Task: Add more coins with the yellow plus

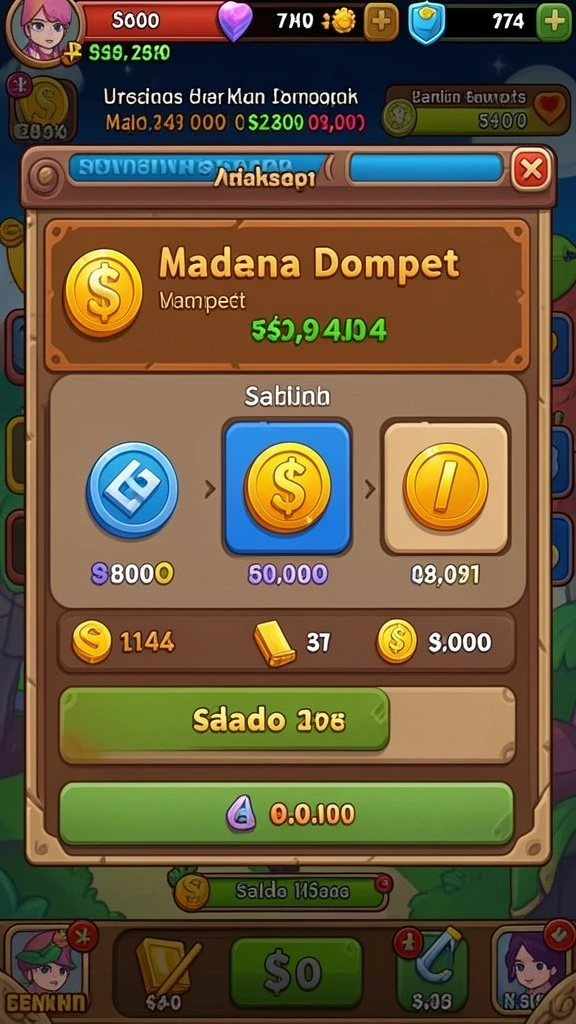Action: [381, 22]
